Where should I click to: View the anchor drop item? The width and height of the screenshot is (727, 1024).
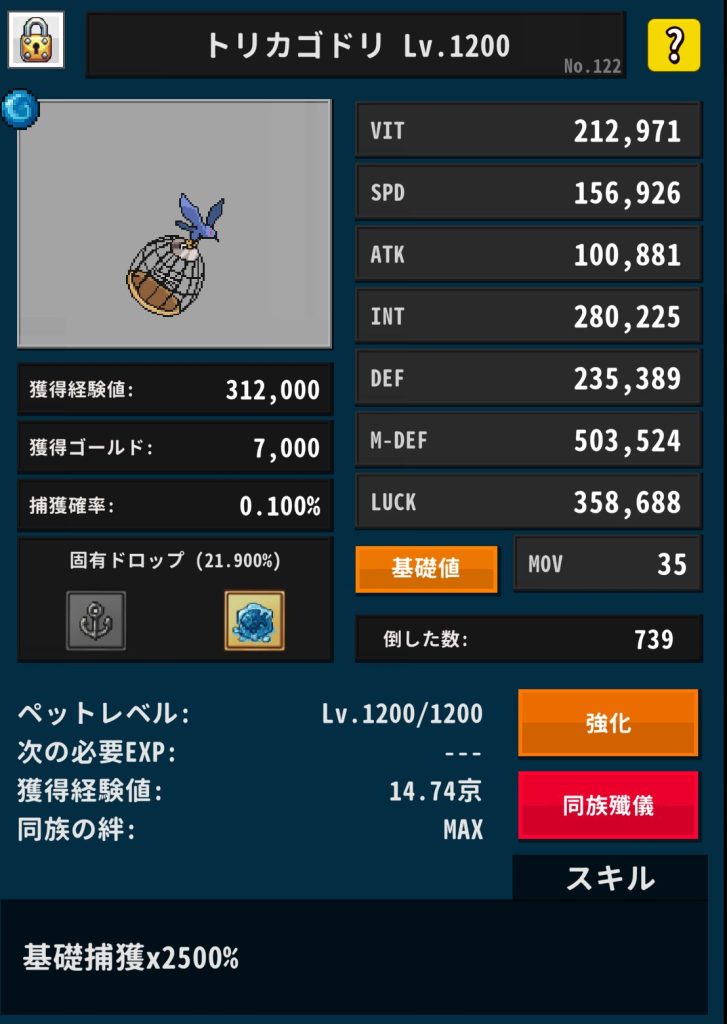tap(96, 621)
